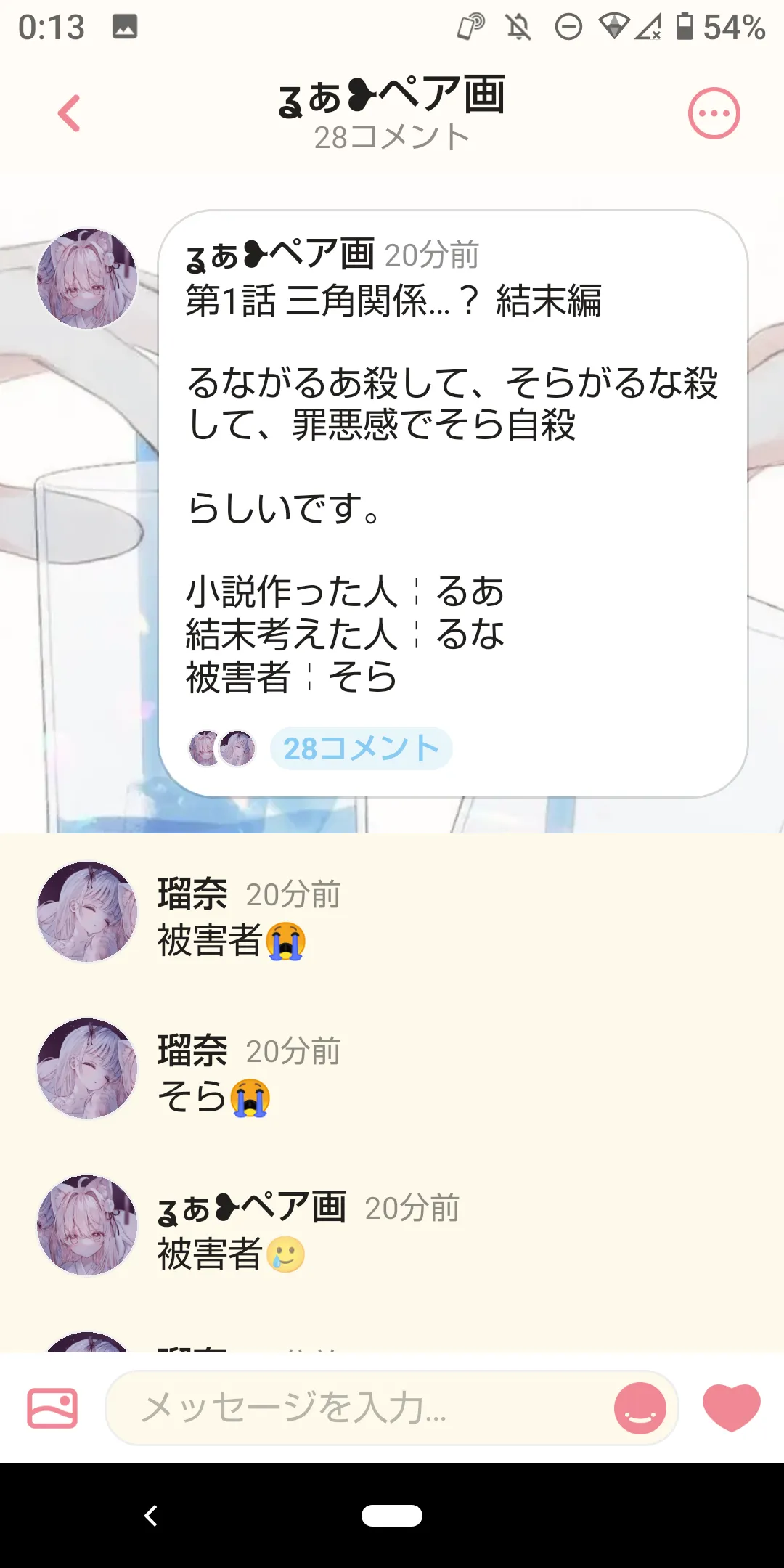Attach an image to the message
This screenshot has height=1568, width=784.
pos(52,1408)
